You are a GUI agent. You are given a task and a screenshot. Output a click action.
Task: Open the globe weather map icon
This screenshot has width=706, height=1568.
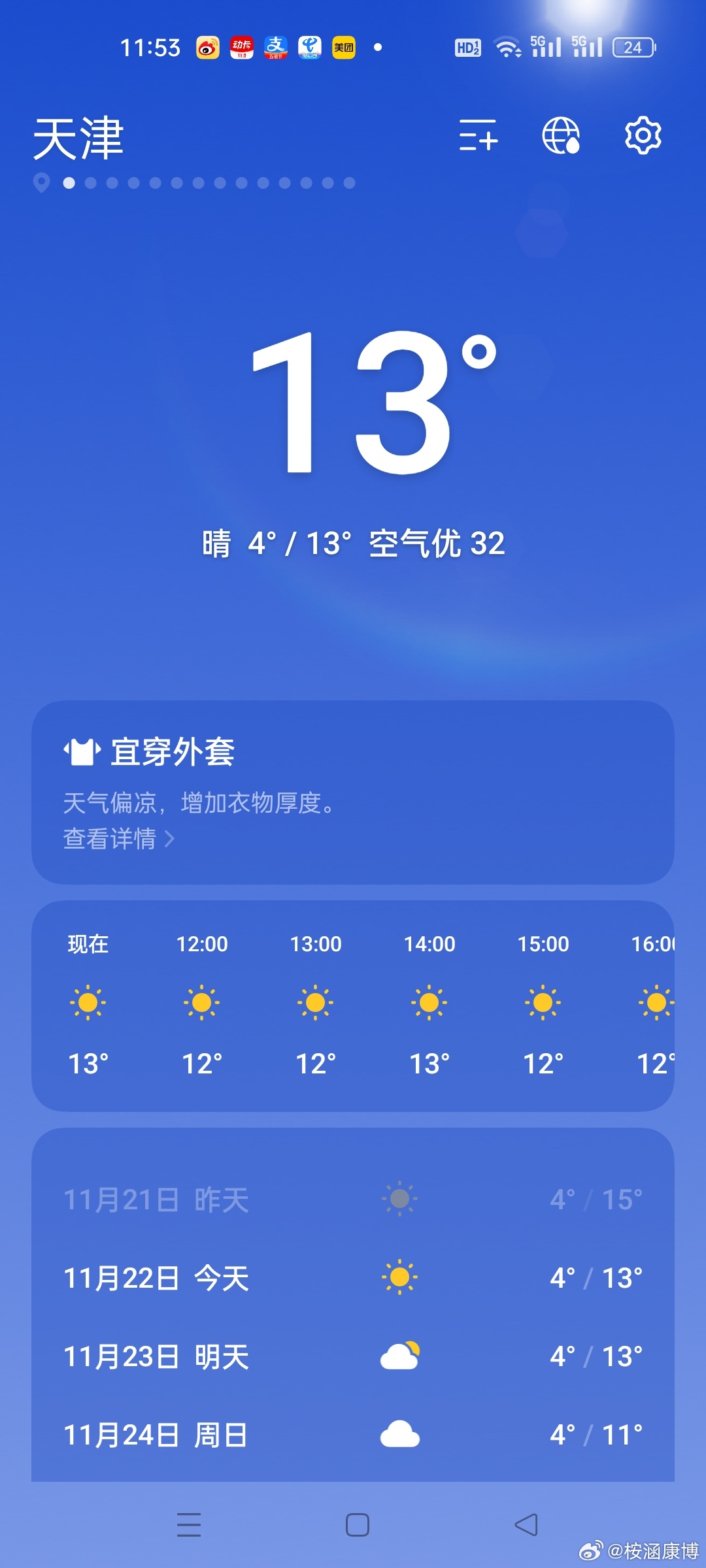point(562,135)
